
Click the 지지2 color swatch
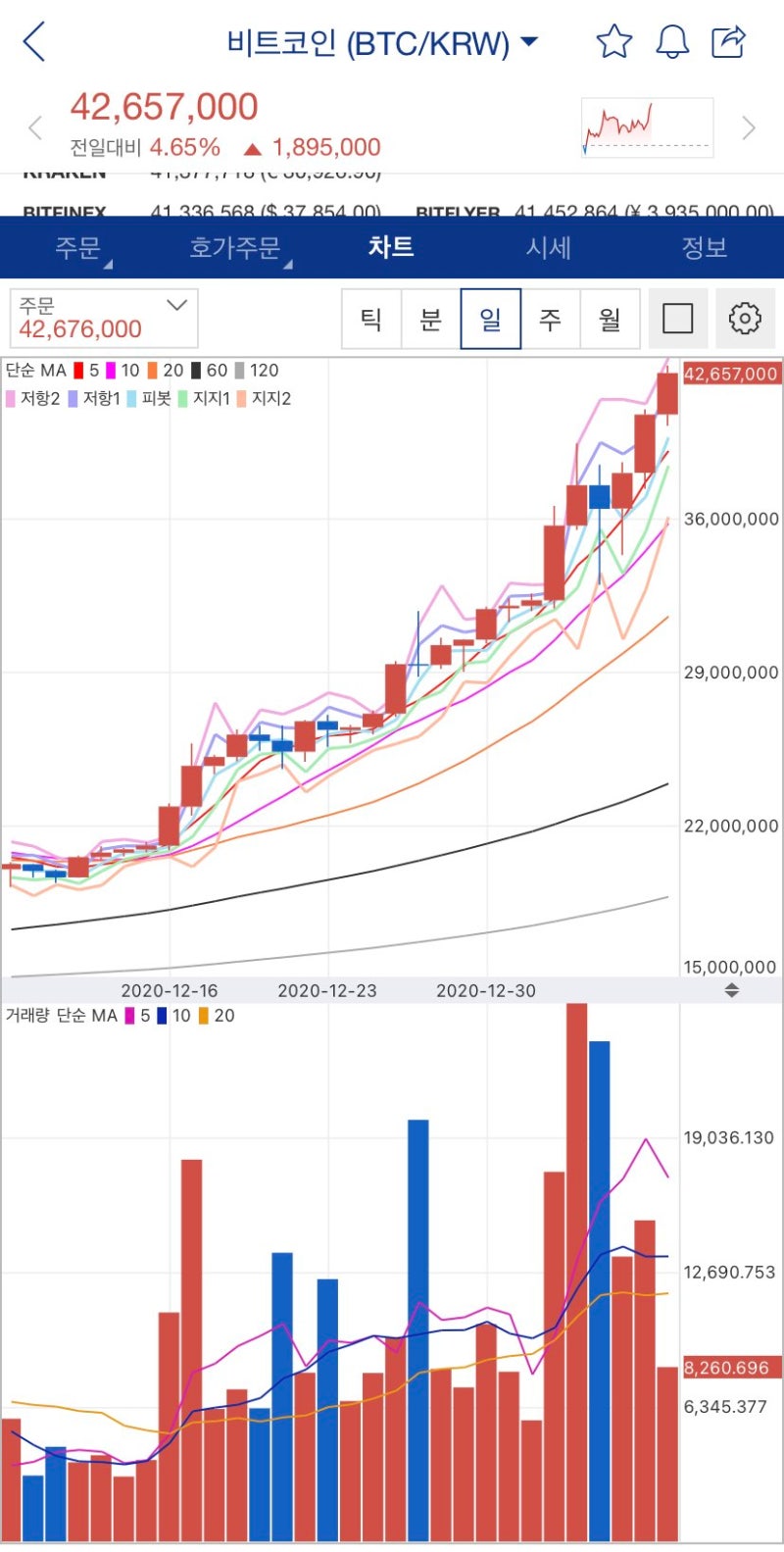tap(239, 399)
